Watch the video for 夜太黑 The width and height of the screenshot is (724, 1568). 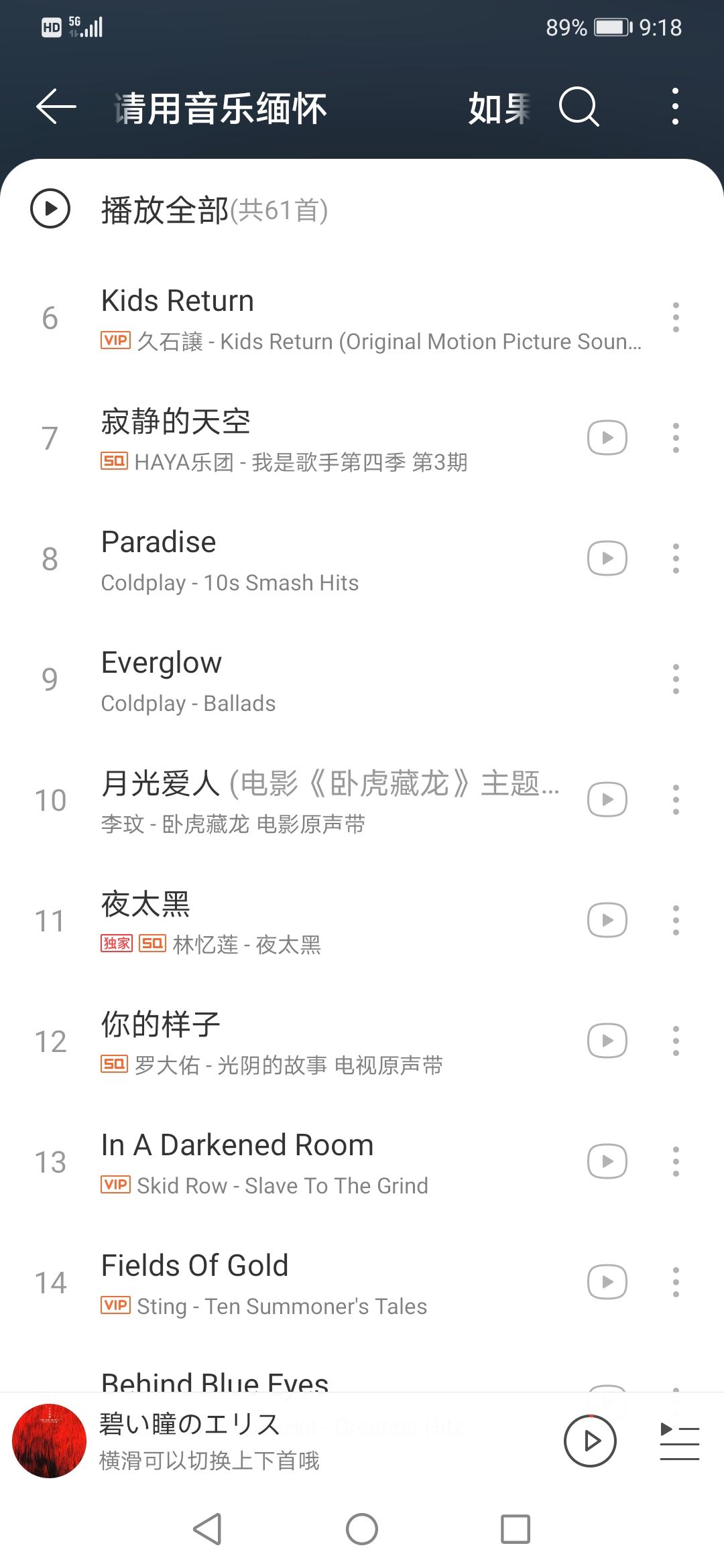pos(607,921)
